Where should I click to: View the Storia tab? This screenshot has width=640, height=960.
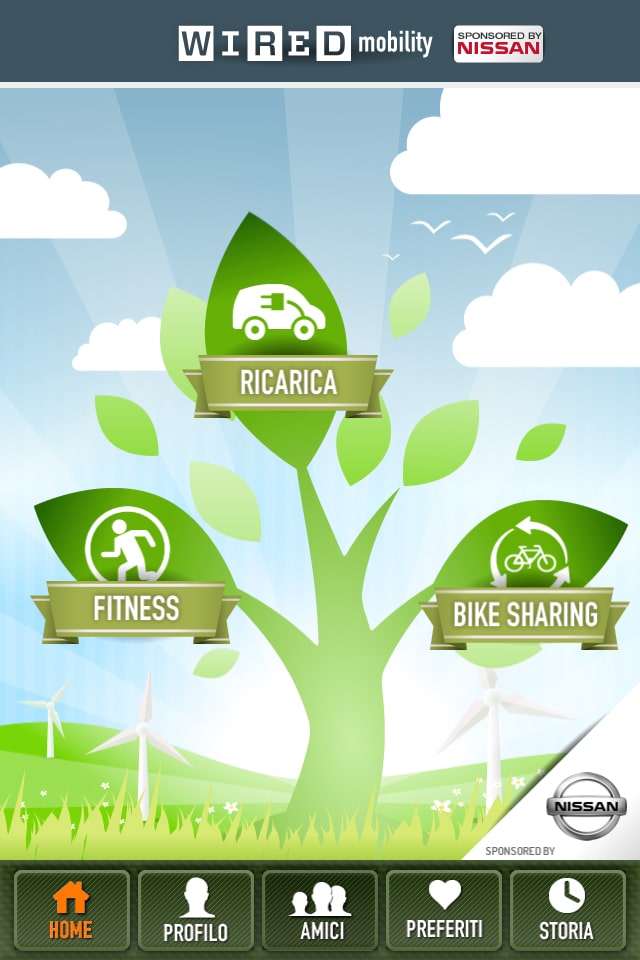(x=567, y=911)
